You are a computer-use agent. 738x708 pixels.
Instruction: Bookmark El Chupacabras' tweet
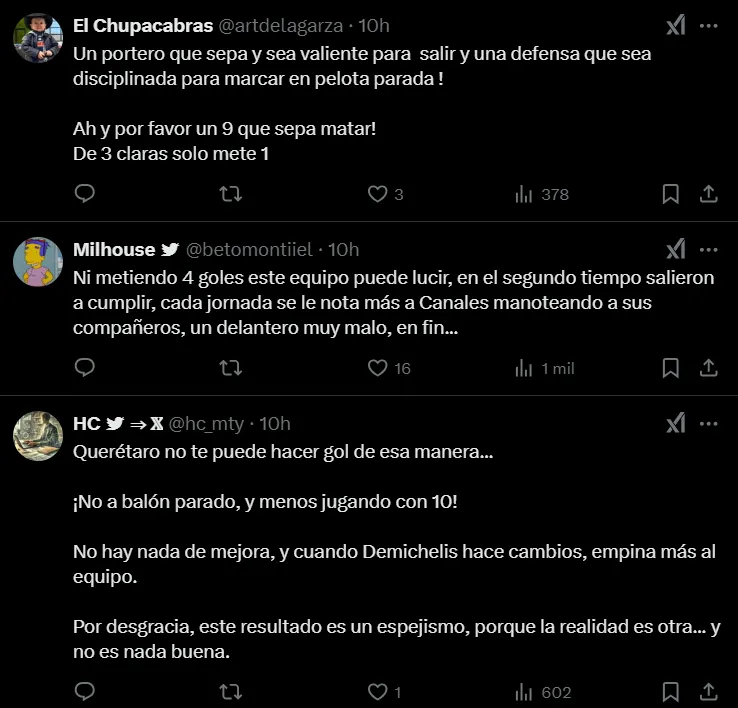pos(671,194)
